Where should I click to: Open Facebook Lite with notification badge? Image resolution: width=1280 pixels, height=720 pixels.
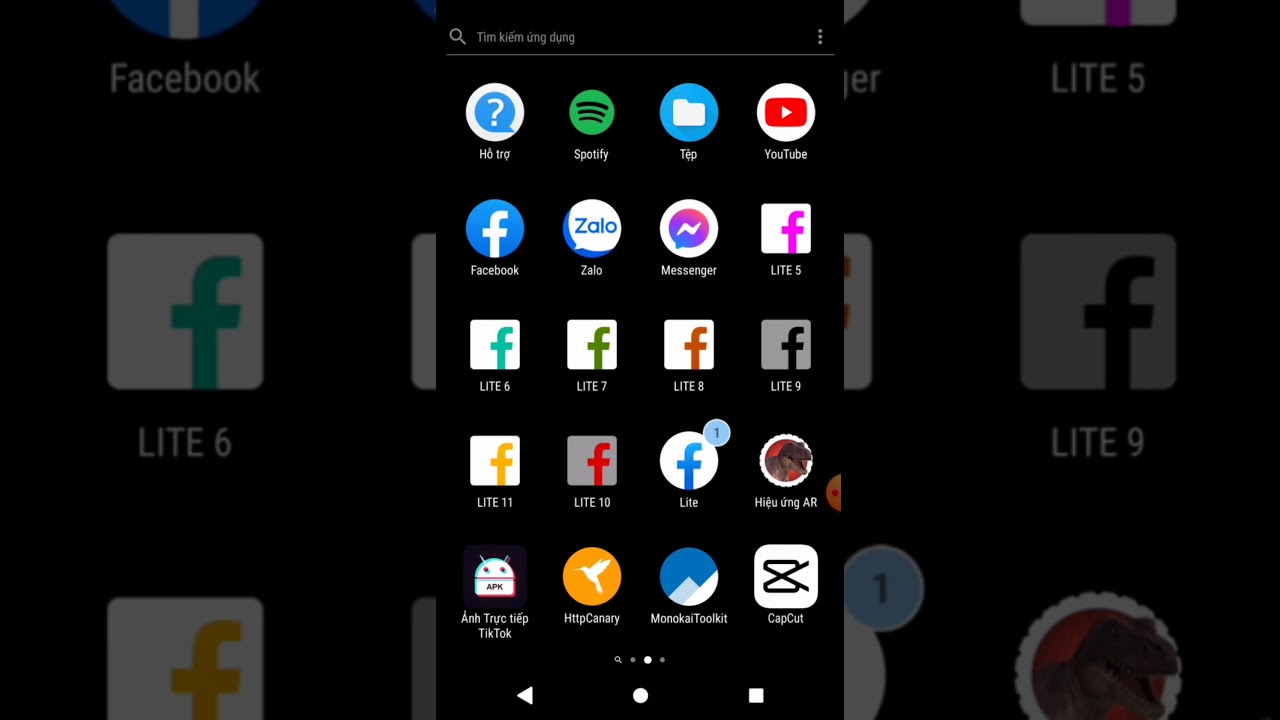pyautogui.click(x=689, y=461)
